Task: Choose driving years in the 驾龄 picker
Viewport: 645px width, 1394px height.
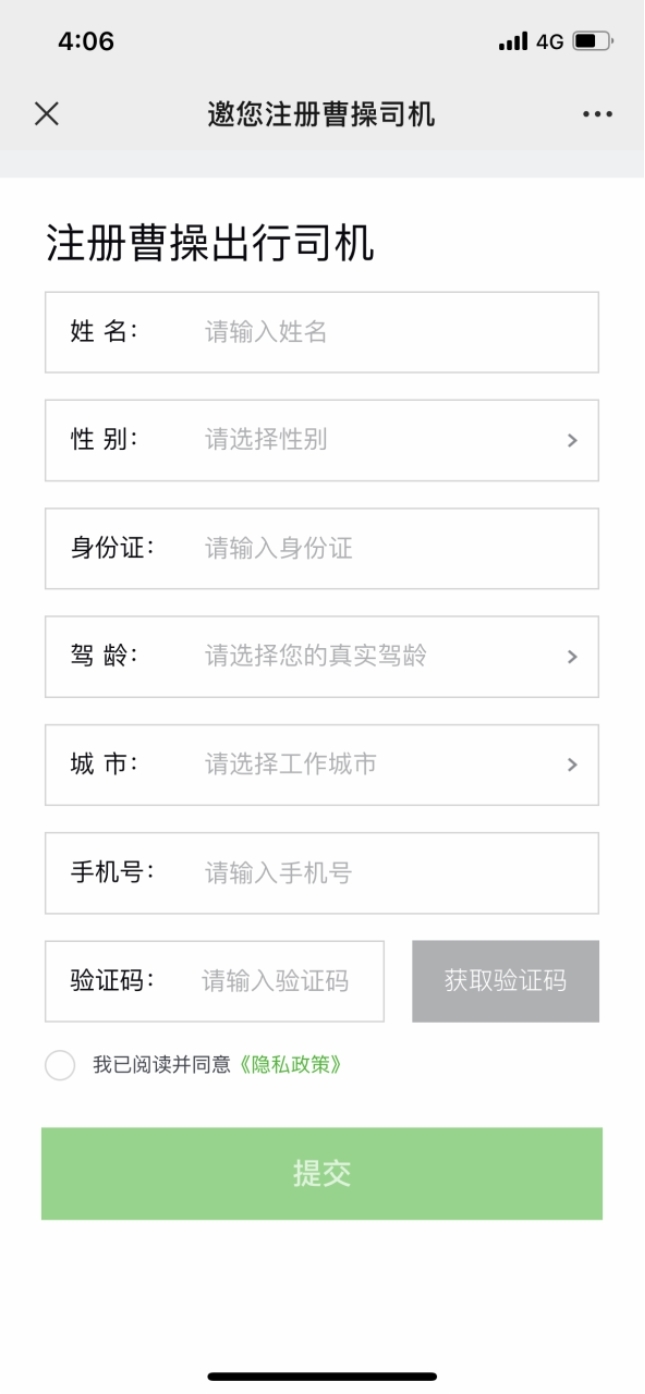Action: (x=390, y=656)
